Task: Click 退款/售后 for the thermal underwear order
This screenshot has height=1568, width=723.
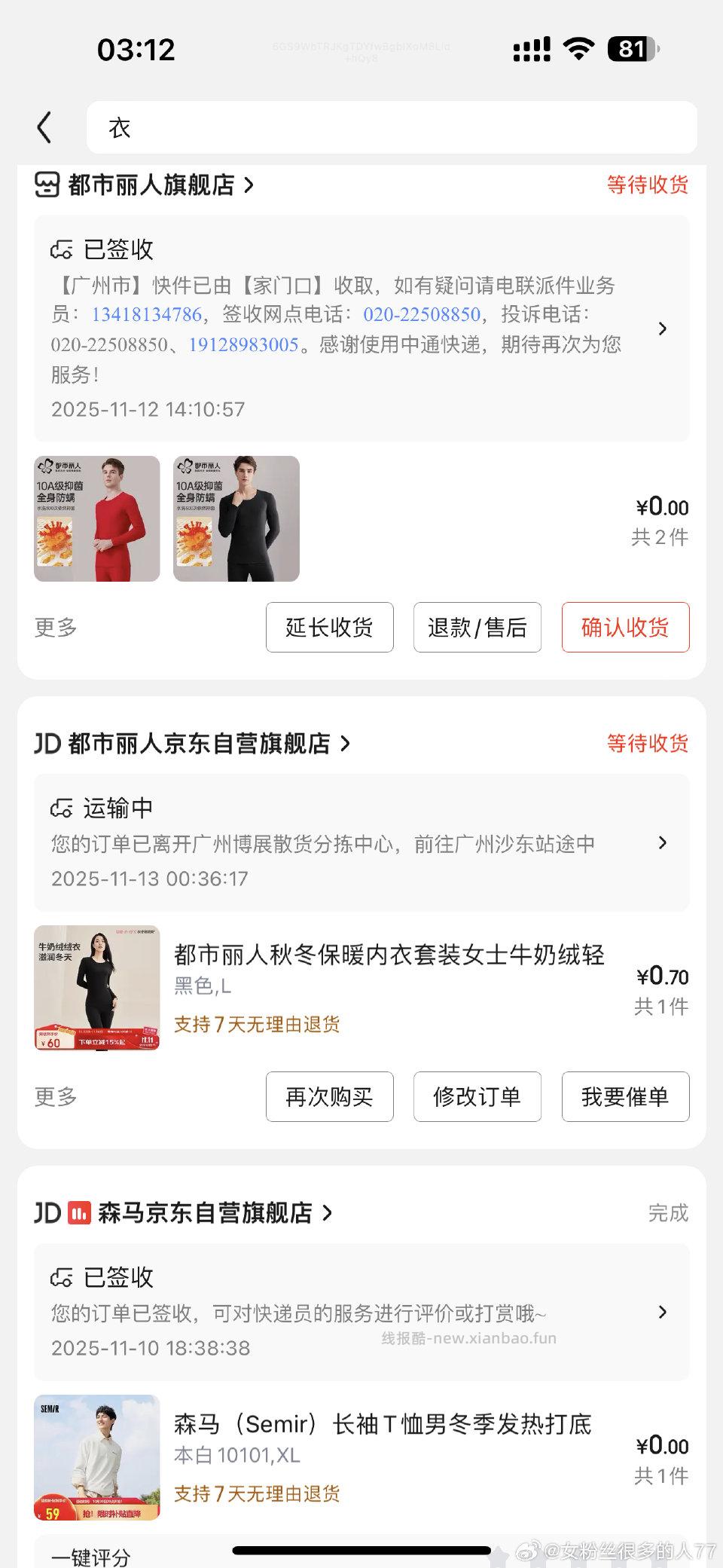Action: pyautogui.click(x=477, y=628)
